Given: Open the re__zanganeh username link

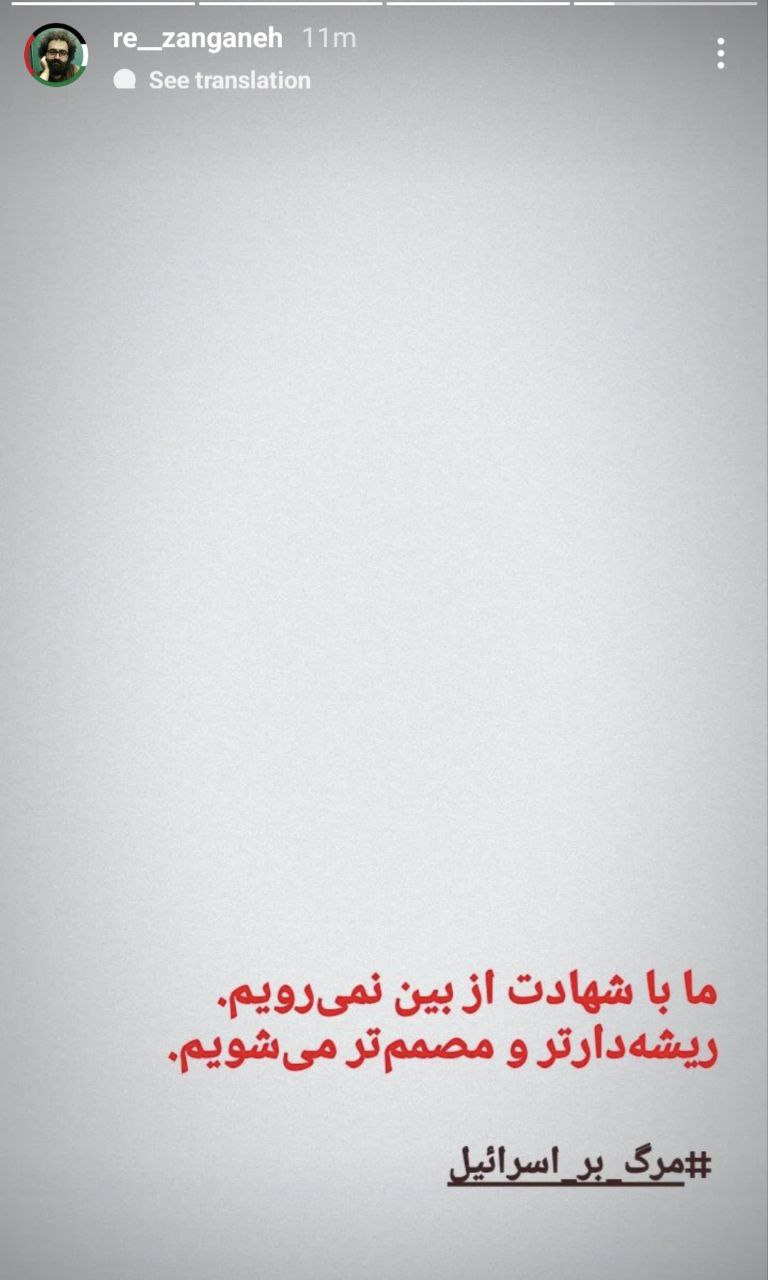Looking at the screenshot, I should coord(197,39).
